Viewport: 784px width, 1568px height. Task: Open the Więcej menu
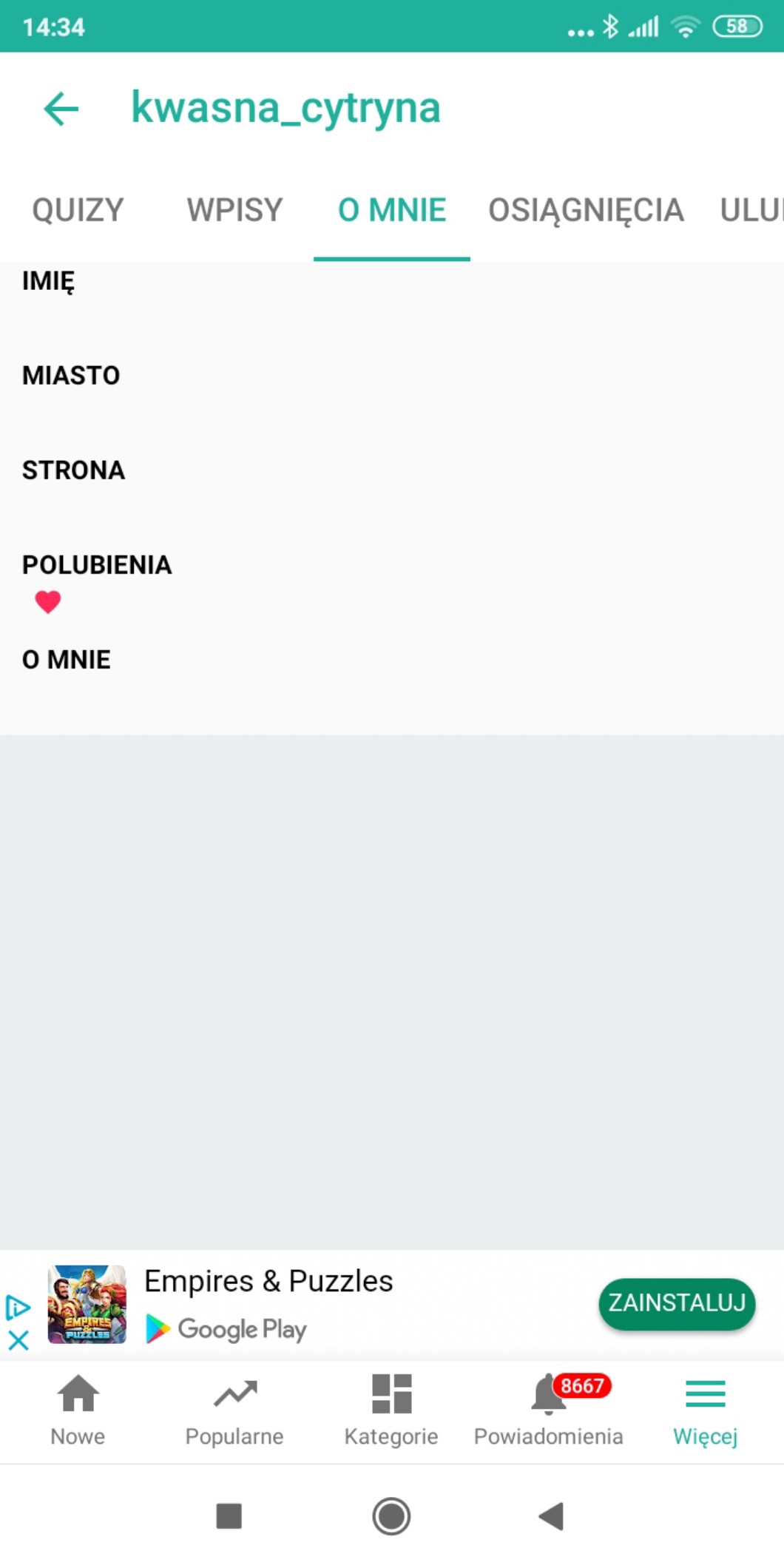(x=705, y=1410)
